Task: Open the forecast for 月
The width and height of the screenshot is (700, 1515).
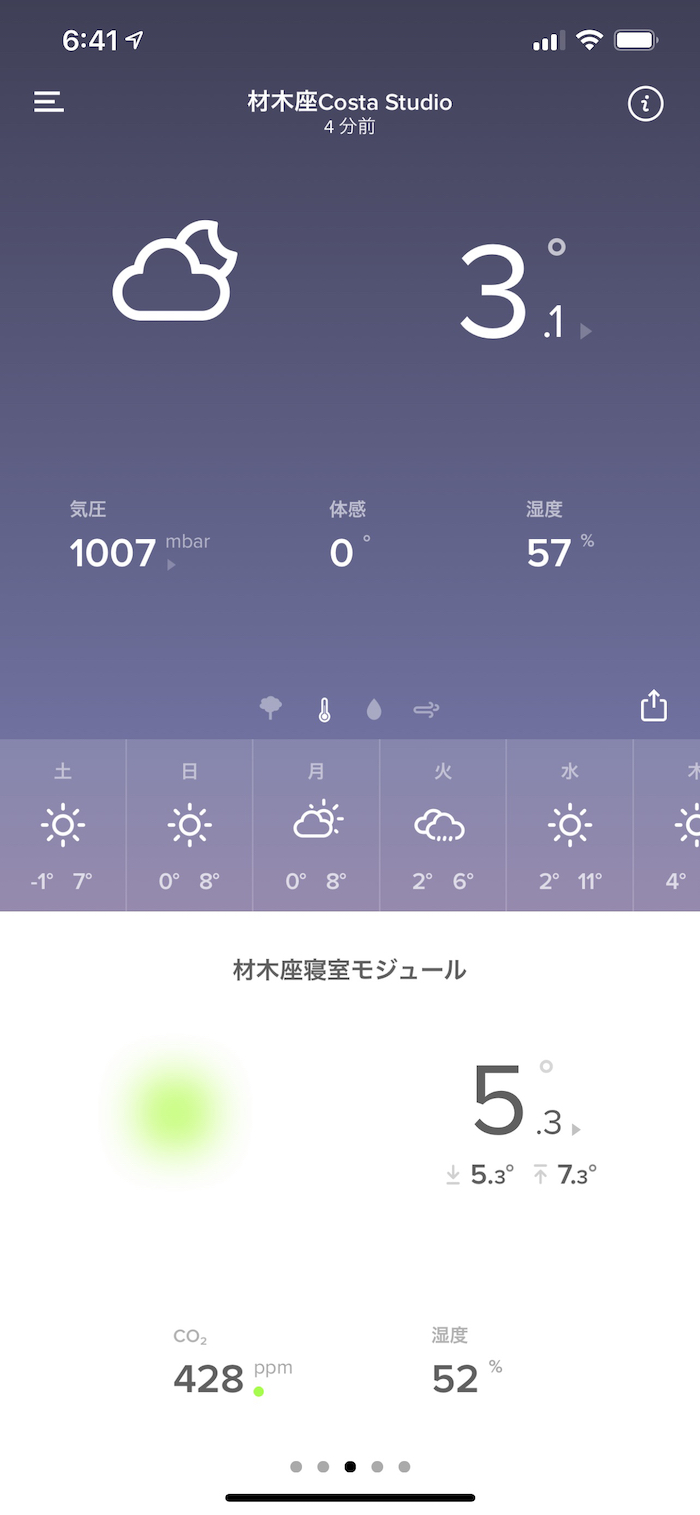Action: click(x=317, y=825)
